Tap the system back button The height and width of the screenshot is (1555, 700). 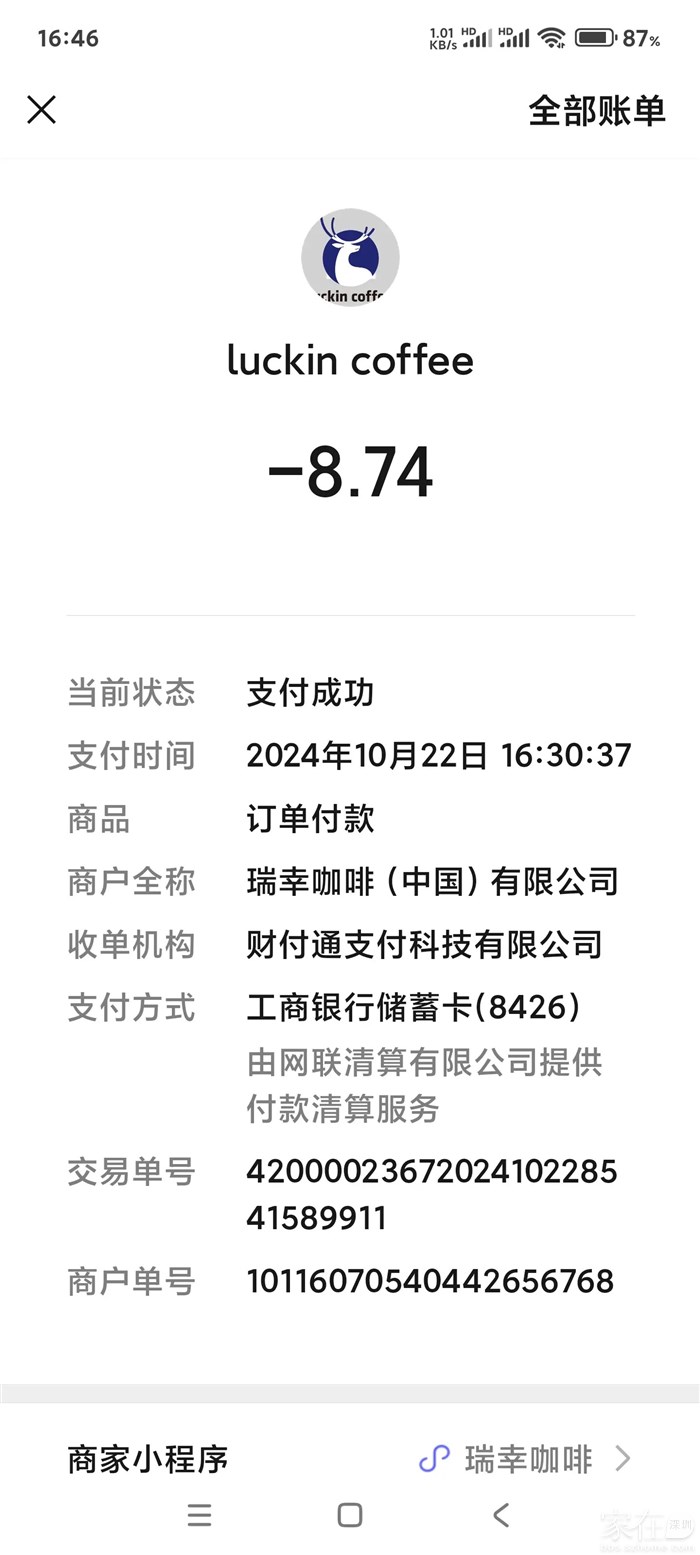click(x=501, y=1515)
